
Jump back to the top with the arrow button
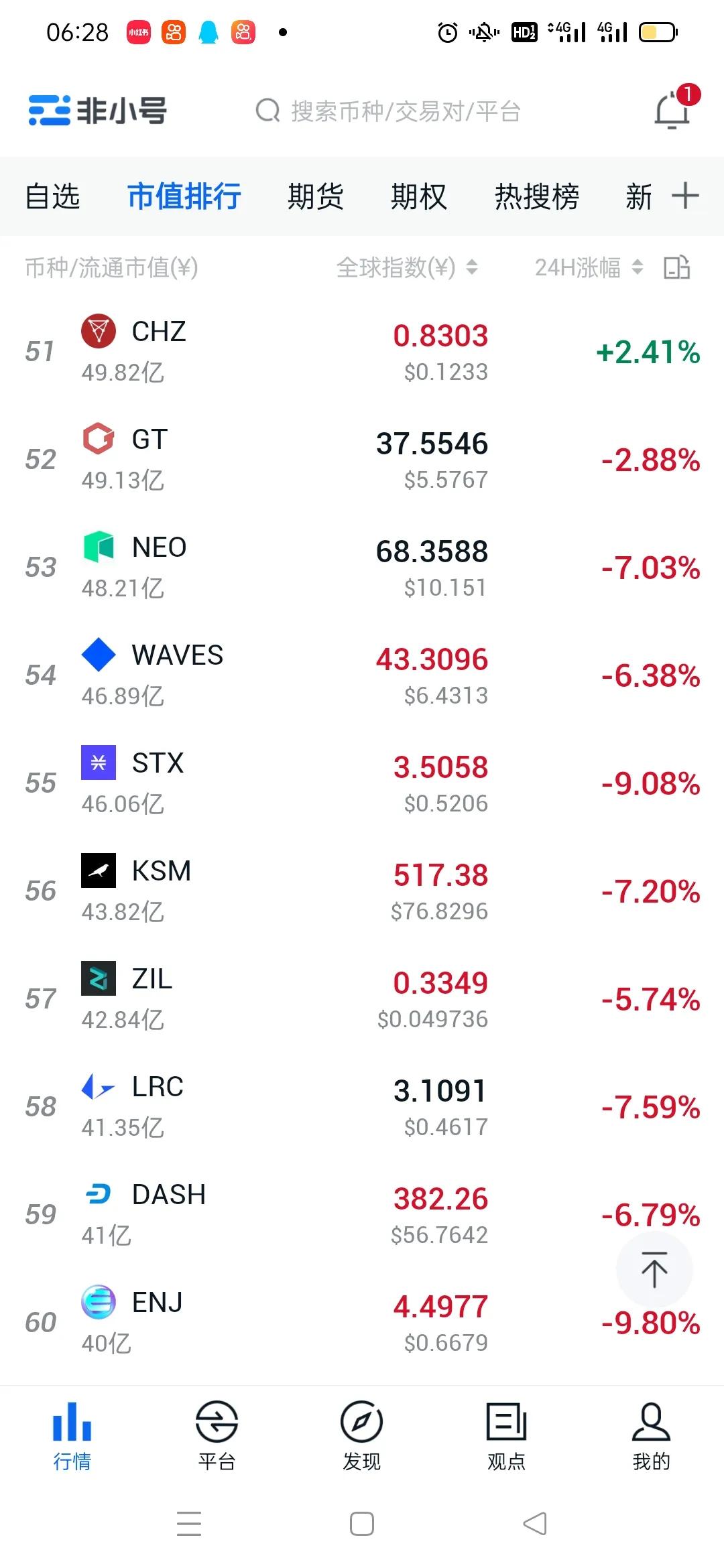point(654,1269)
